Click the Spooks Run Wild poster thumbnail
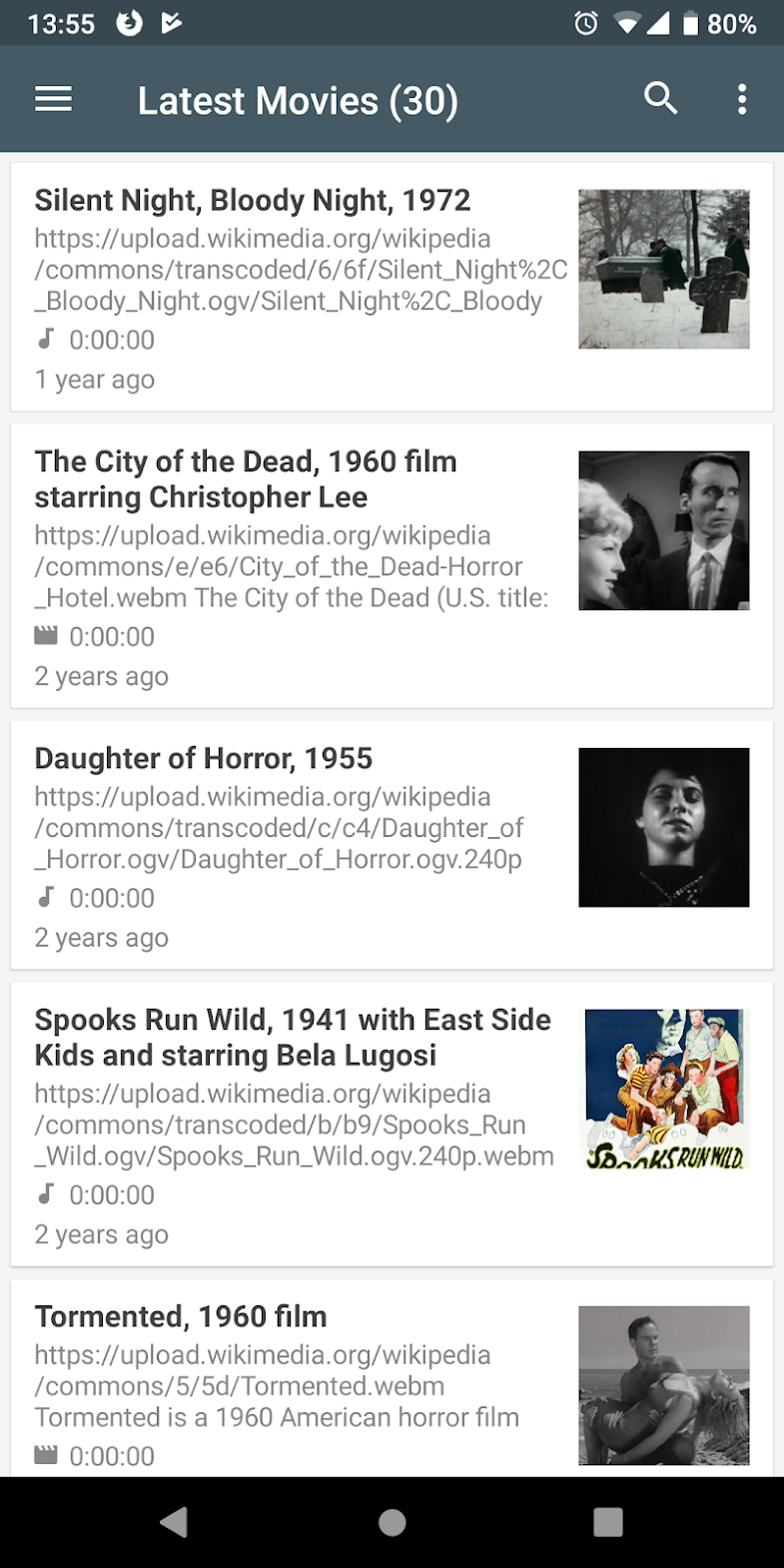Viewport: 784px width, 1568px height. point(663,1089)
